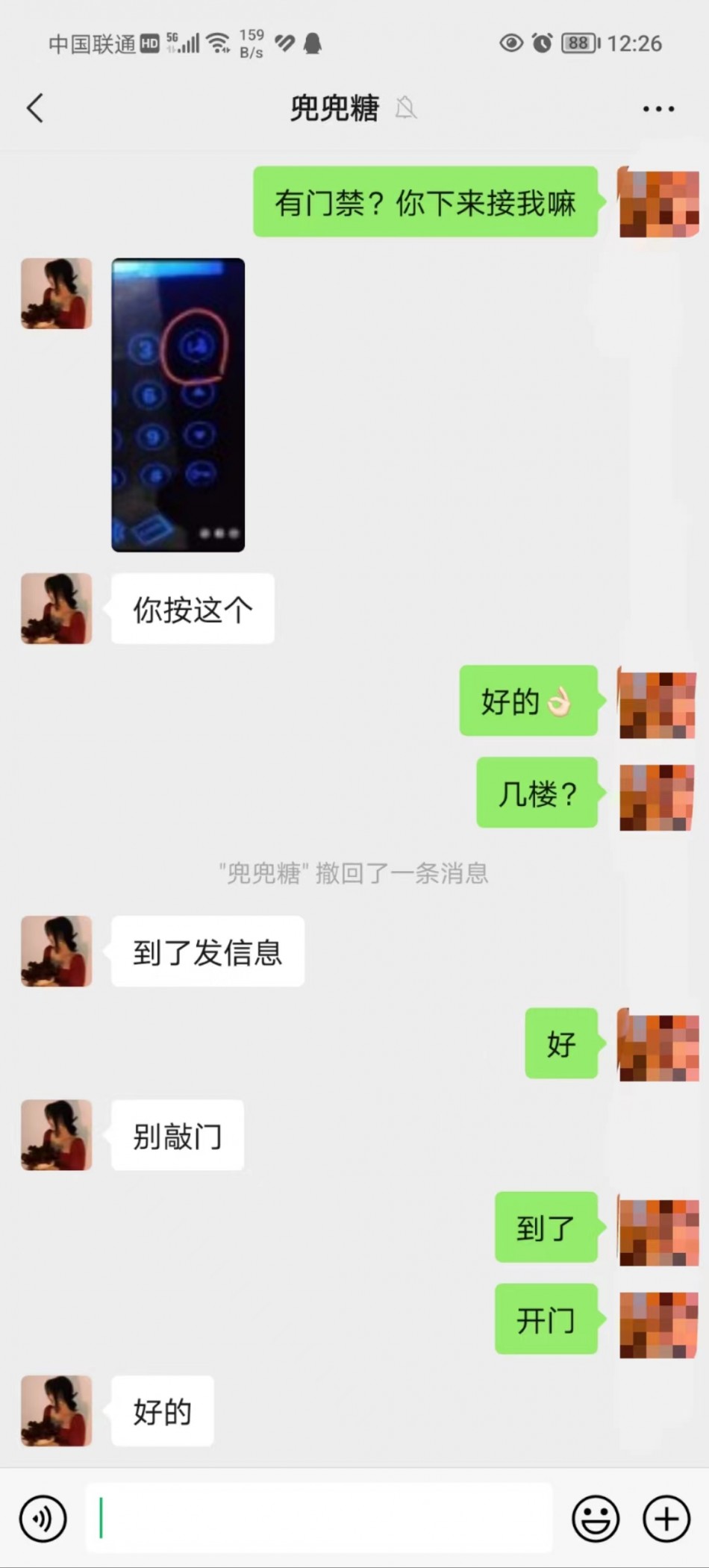Open the chat info three-dot menu
The width and height of the screenshot is (709, 1568).
coord(658,109)
